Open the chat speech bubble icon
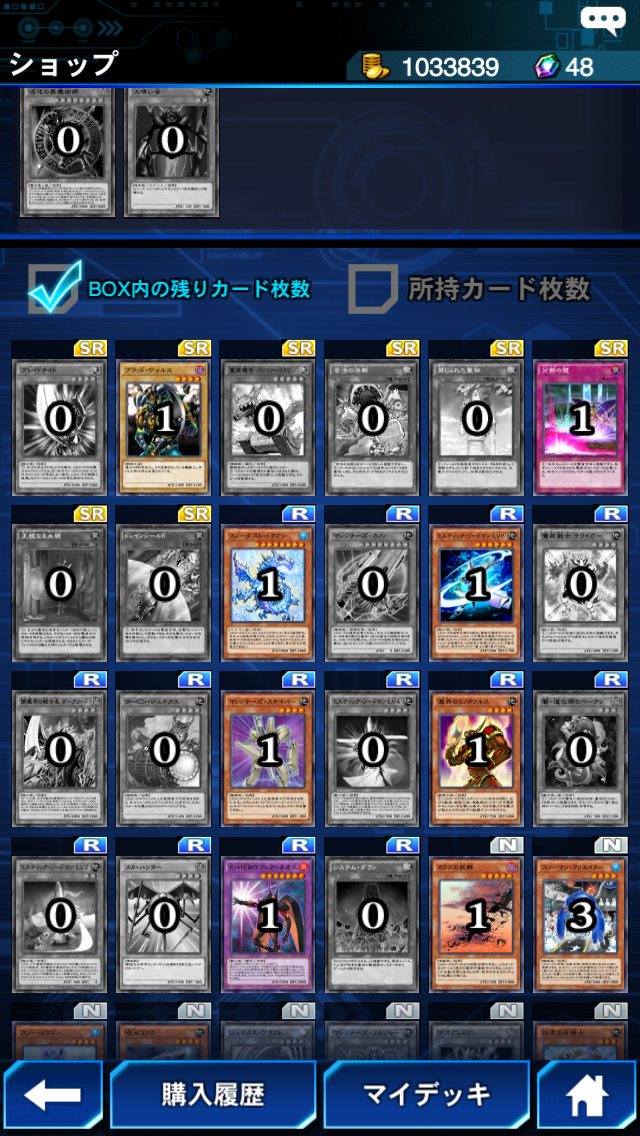 coord(603,21)
